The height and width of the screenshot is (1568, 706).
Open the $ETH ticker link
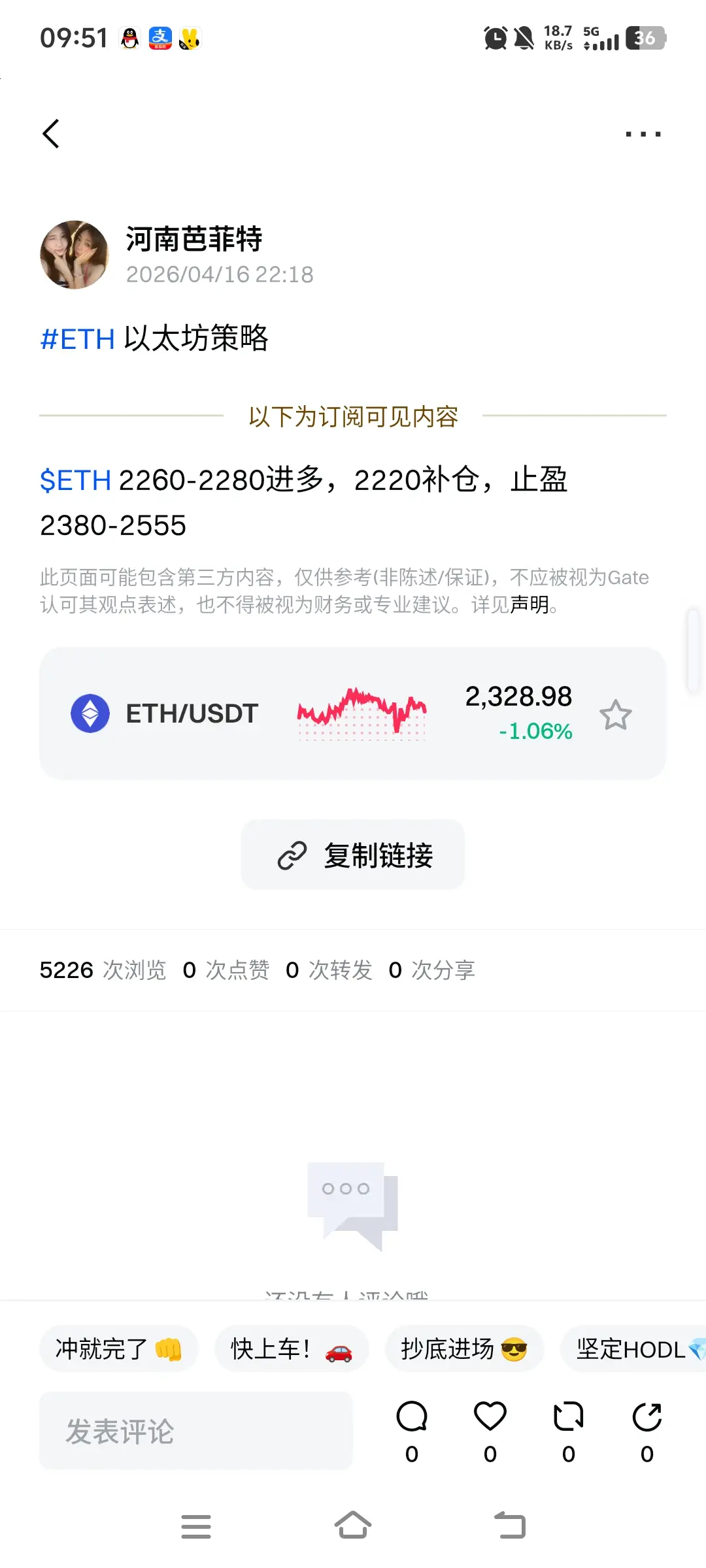point(75,480)
